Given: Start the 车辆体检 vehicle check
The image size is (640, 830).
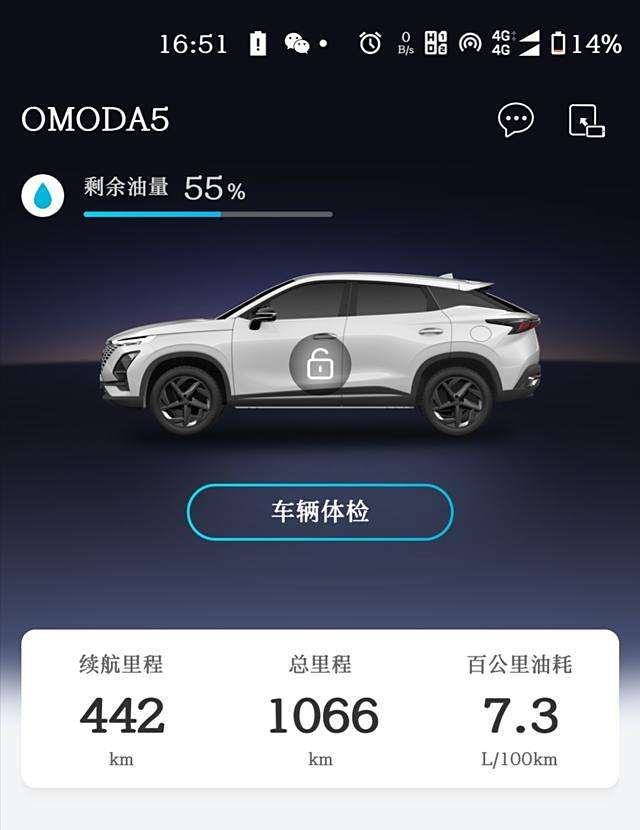Looking at the screenshot, I should point(320,512).
